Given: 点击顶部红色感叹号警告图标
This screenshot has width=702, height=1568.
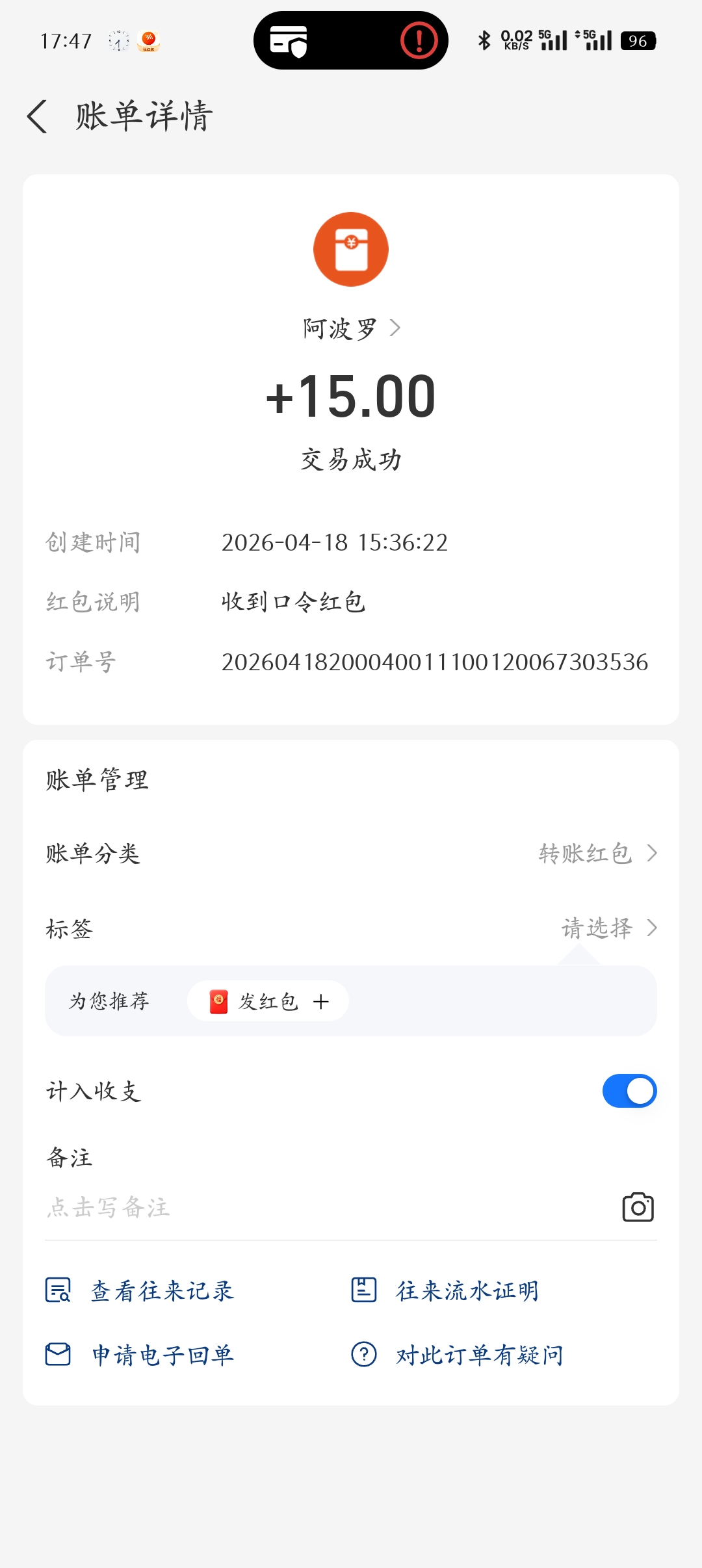Looking at the screenshot, I should click(x=419, y=41).
